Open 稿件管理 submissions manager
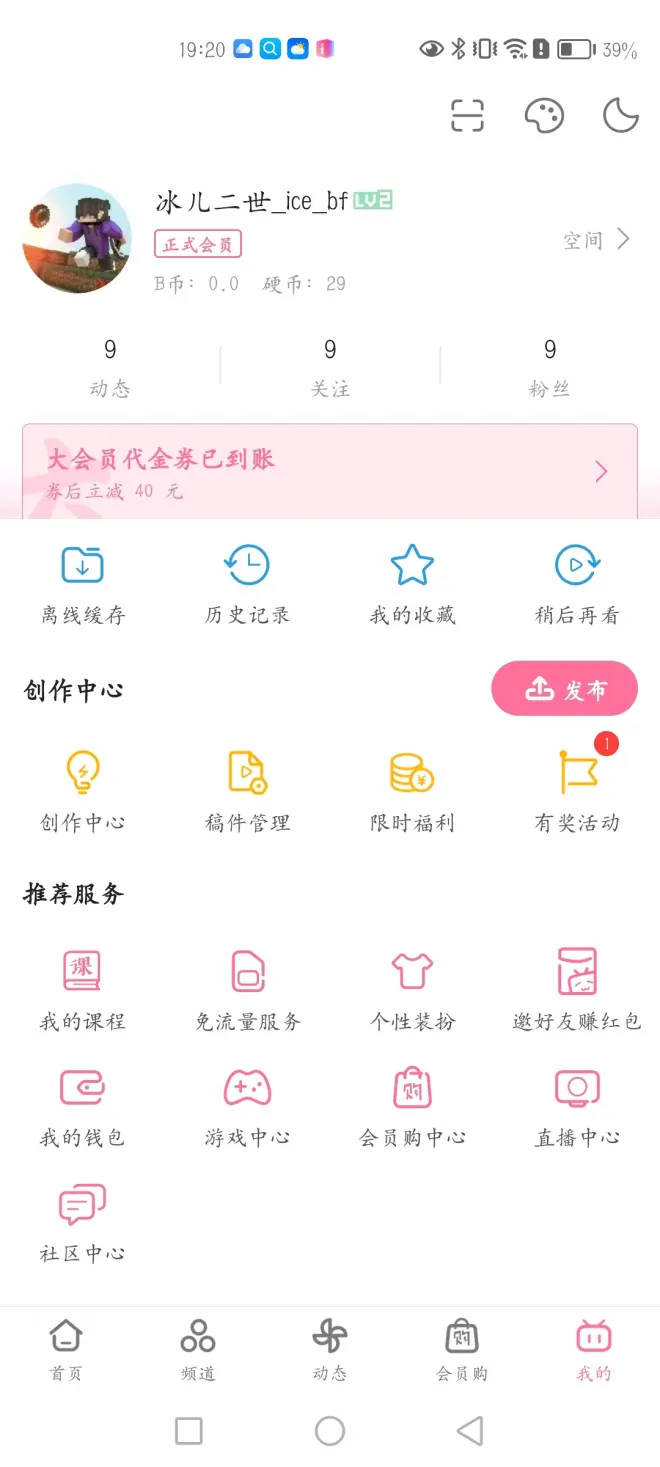 pyautogui.click(x=247, y=790)
